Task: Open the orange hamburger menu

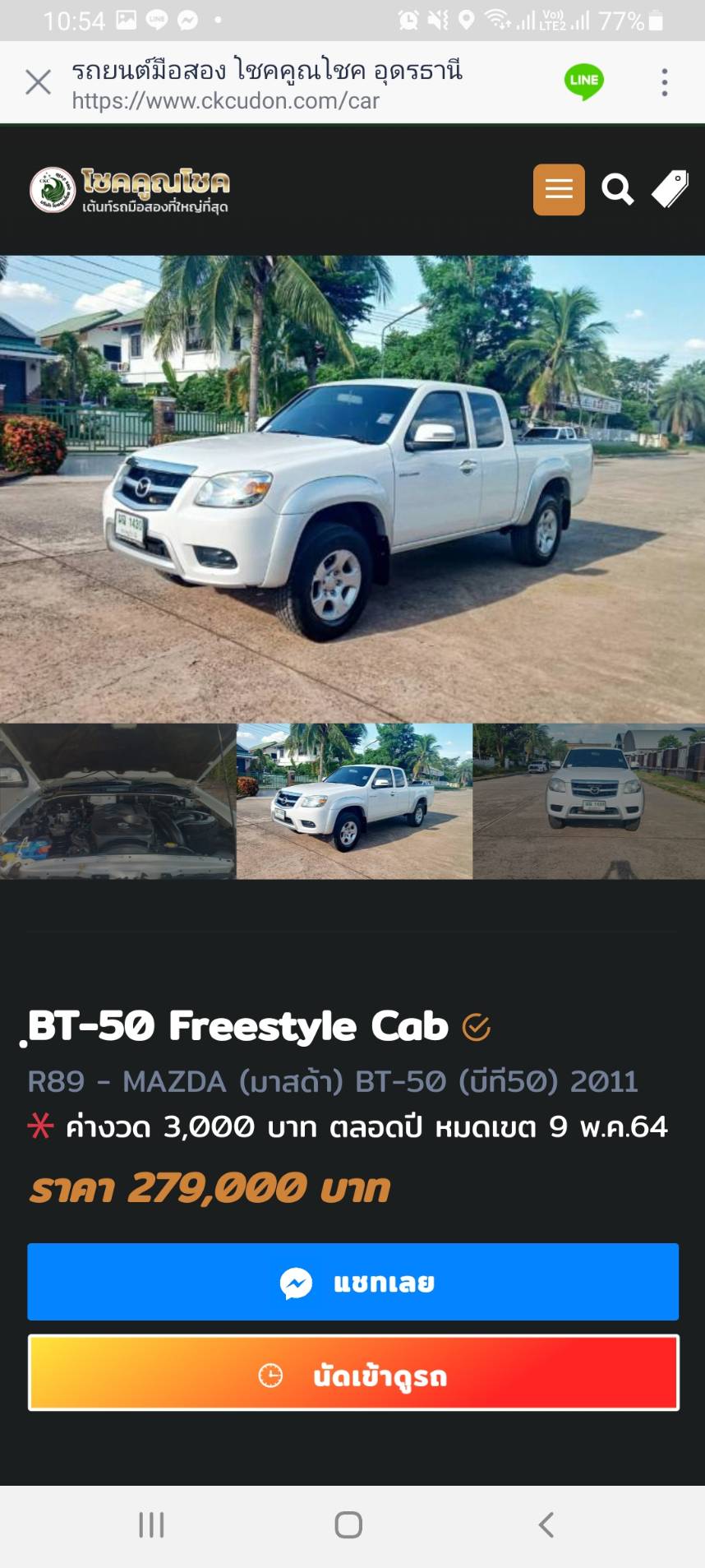Action: [559, 189]
